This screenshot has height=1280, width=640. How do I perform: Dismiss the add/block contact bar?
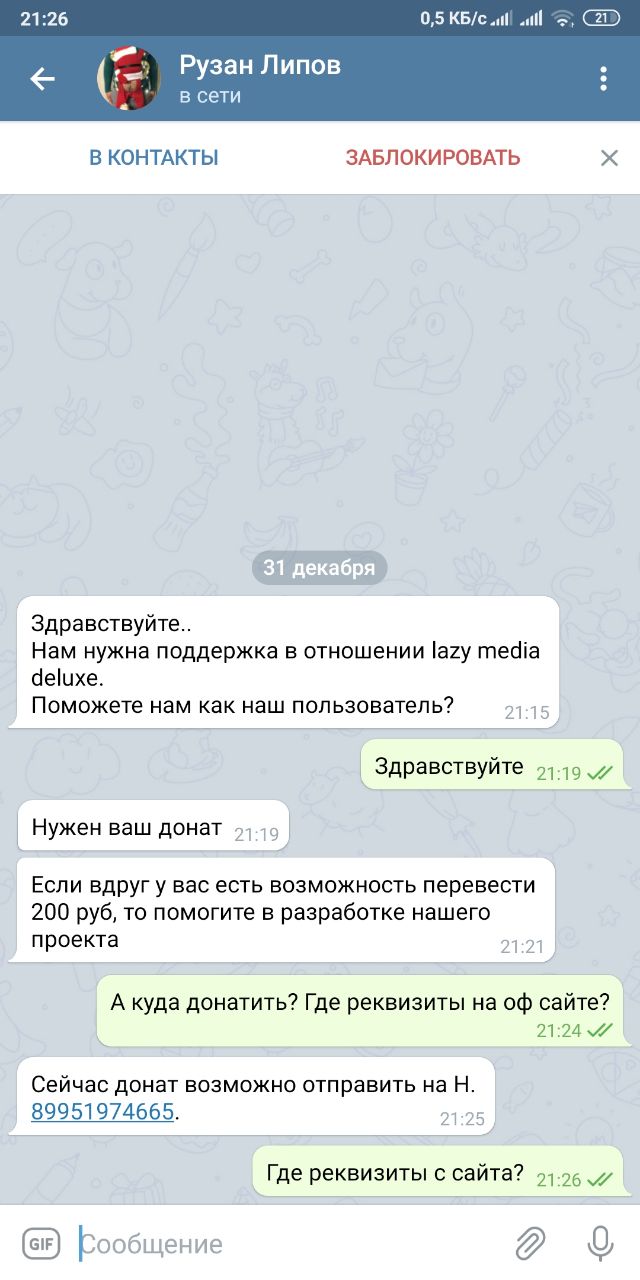pos(609,158)
